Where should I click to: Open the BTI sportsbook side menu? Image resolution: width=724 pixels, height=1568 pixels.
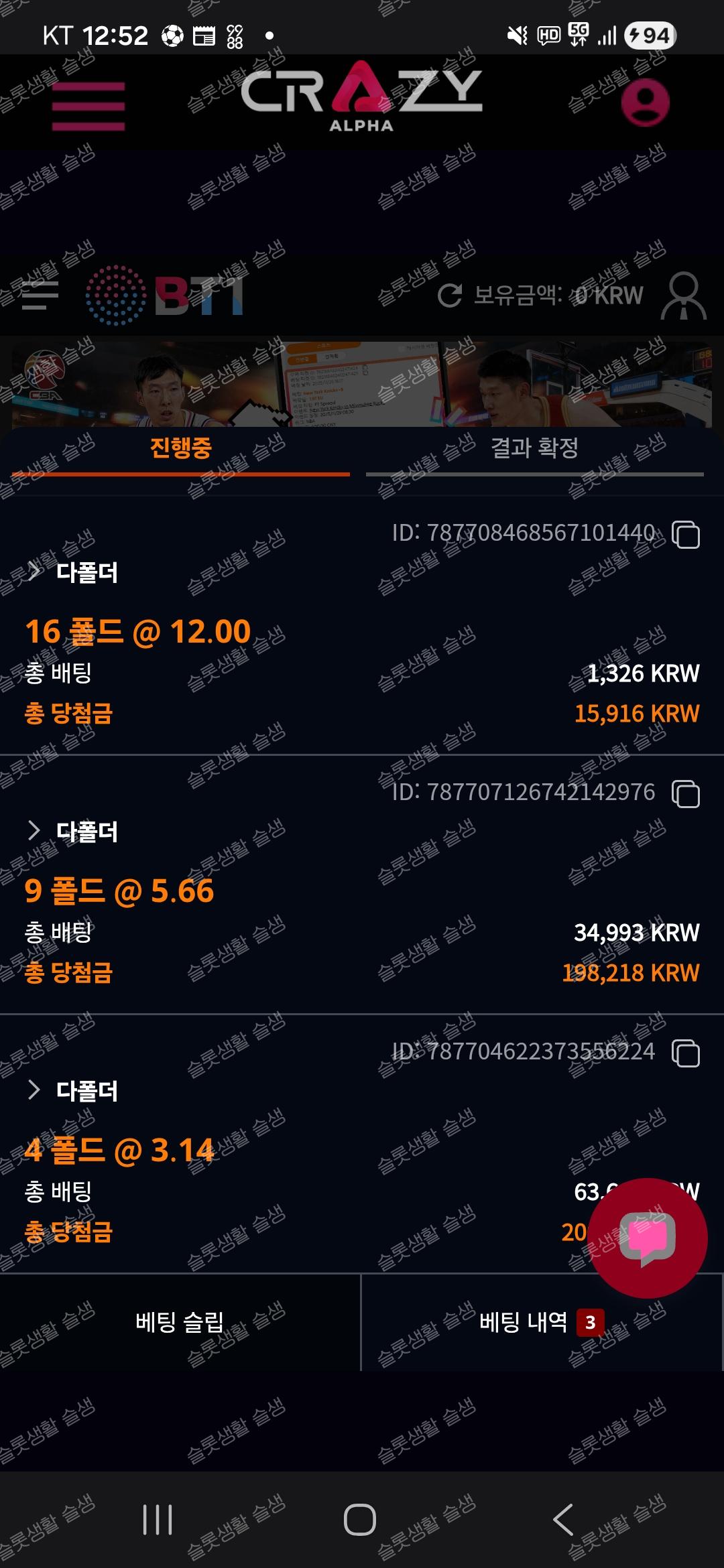[x=40, y=296]
